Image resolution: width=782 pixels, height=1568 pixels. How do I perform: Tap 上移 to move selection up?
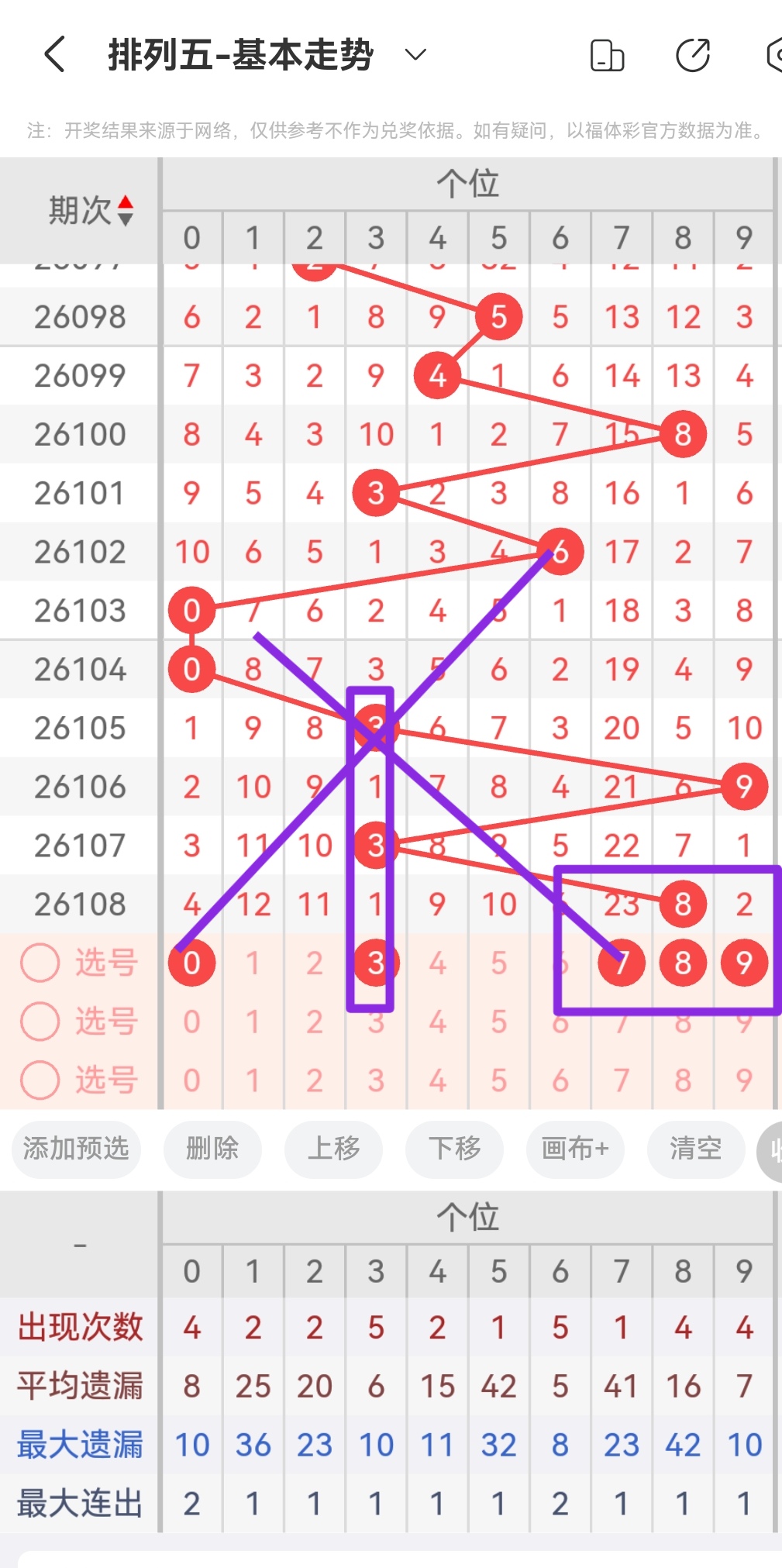(333, 1150)
